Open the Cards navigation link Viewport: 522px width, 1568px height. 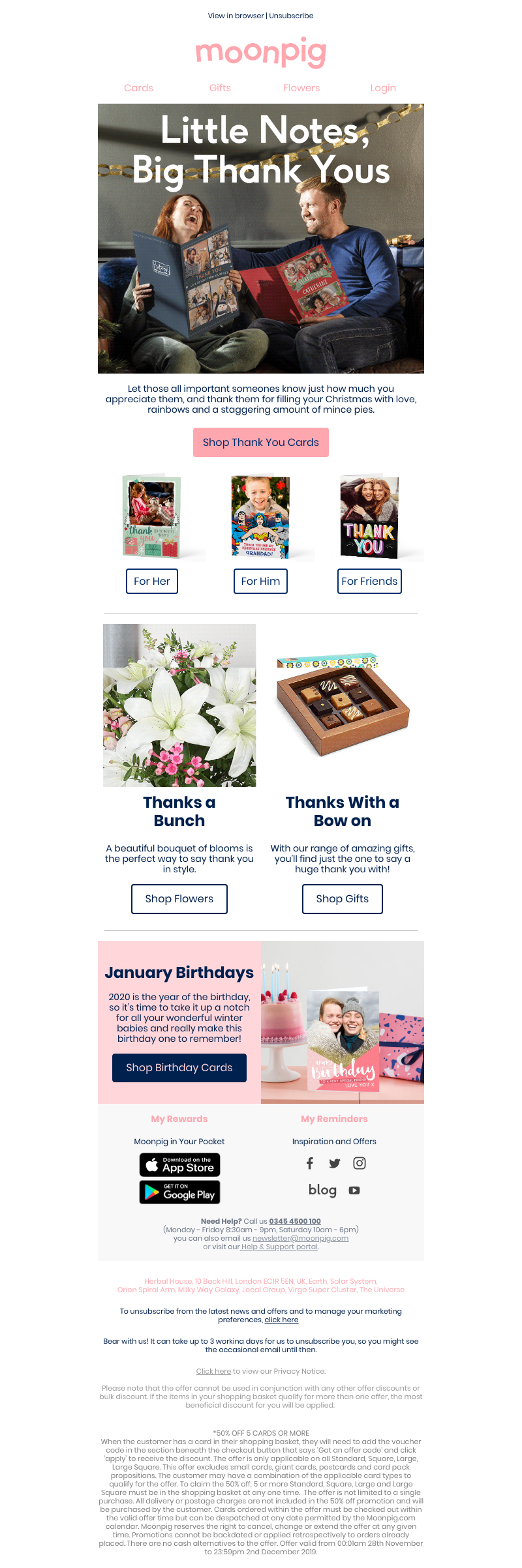pyautogui.click(x=138, y=88)
